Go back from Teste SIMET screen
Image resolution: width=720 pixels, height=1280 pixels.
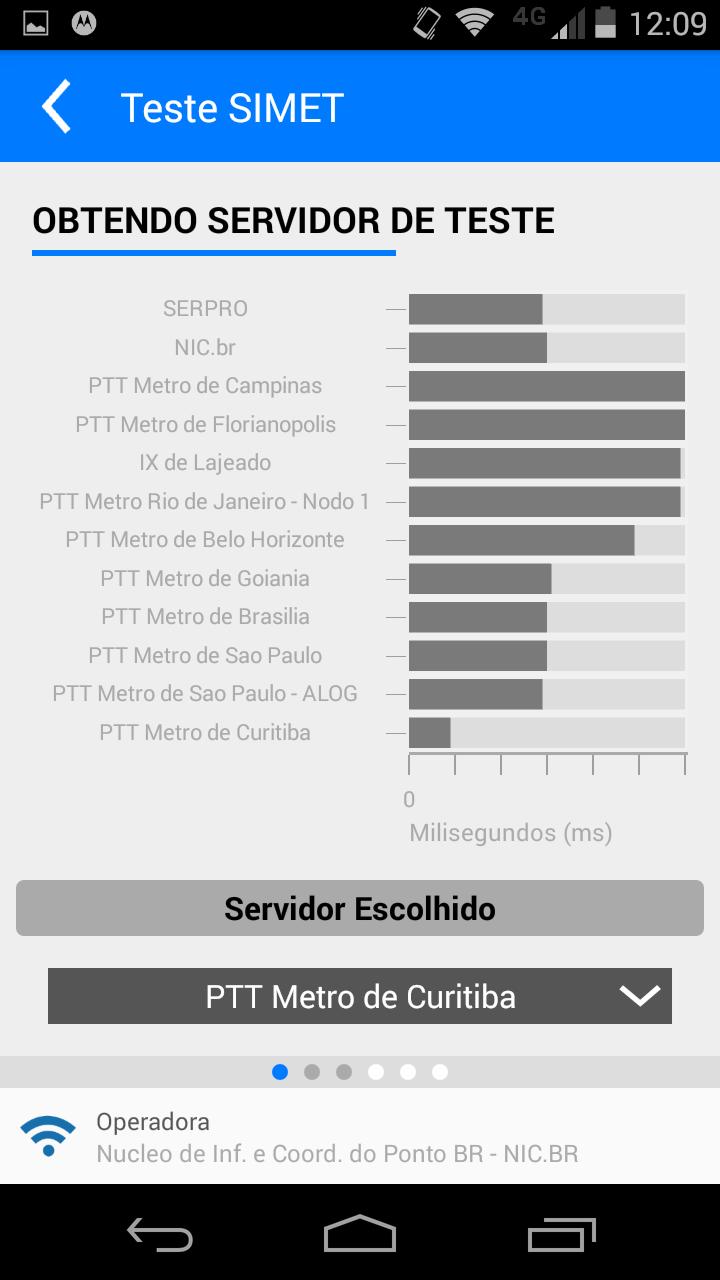(56, 107)
